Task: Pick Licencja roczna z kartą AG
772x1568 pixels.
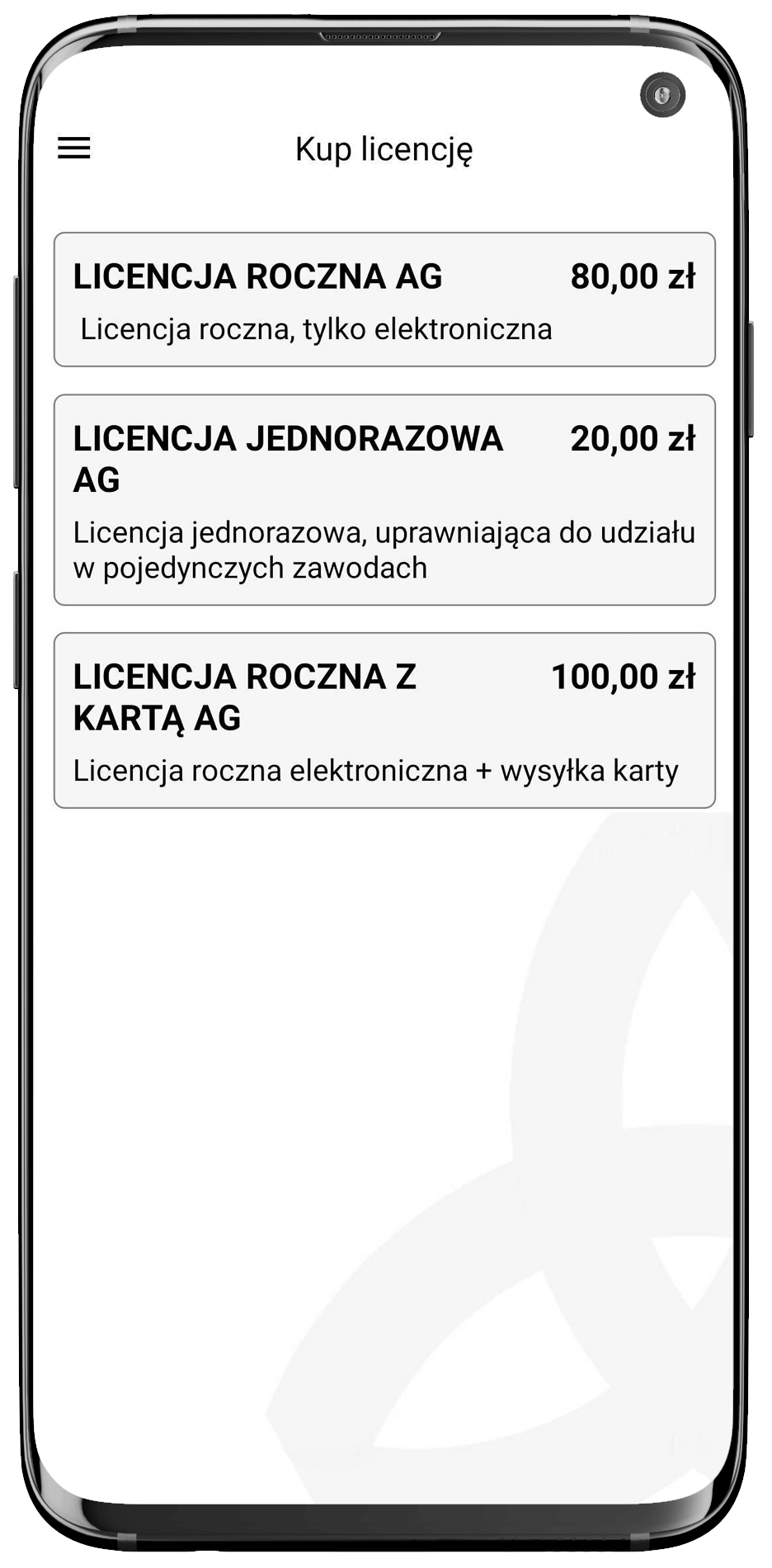Action: (384, 720)
